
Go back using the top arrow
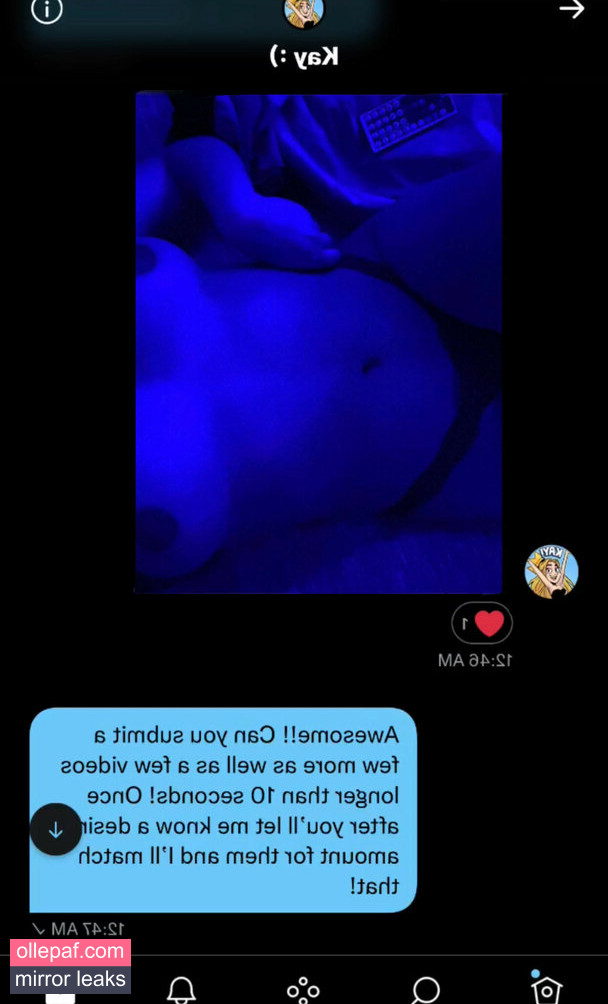571,10
